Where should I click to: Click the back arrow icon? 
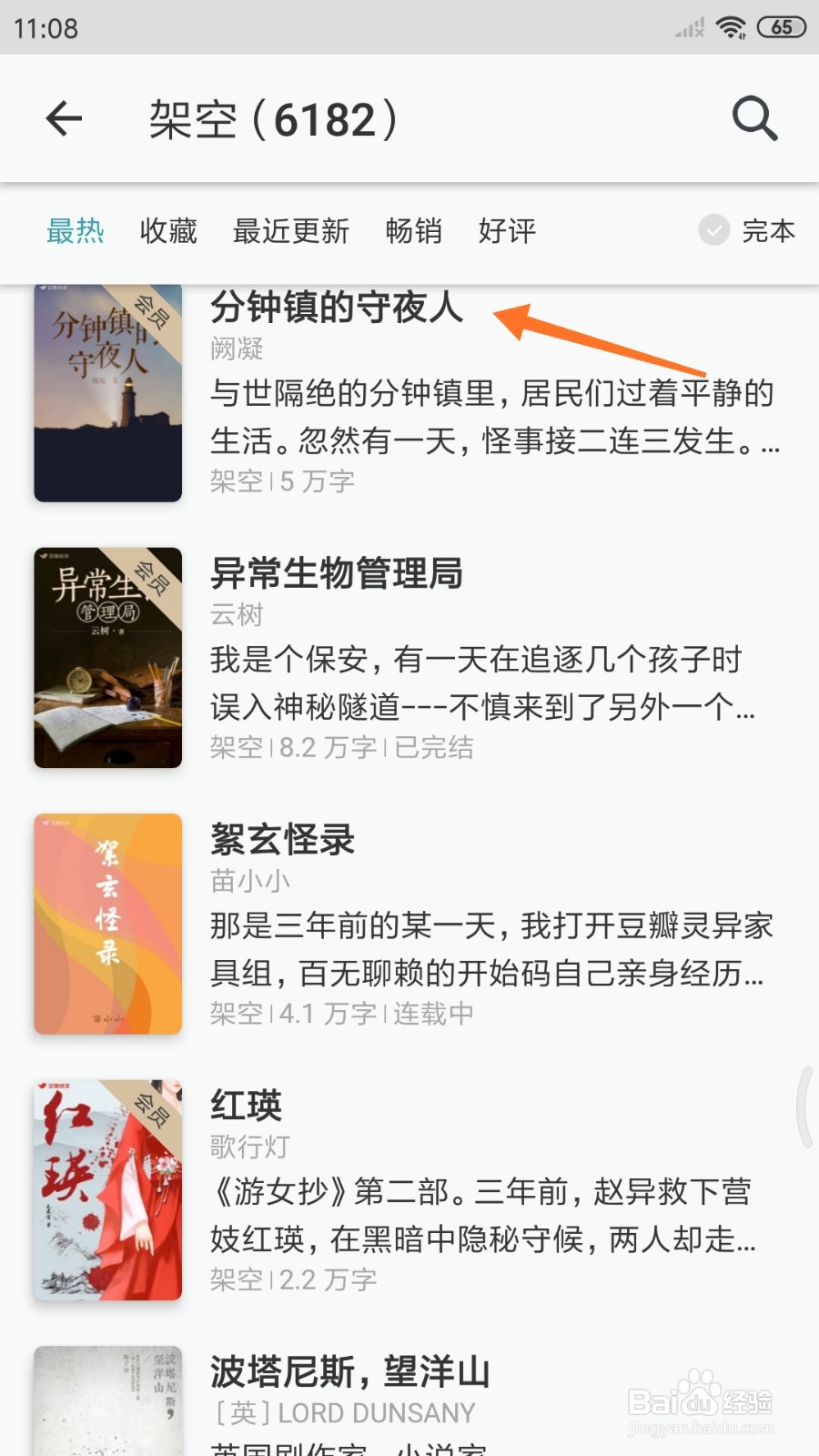point(64,118)
